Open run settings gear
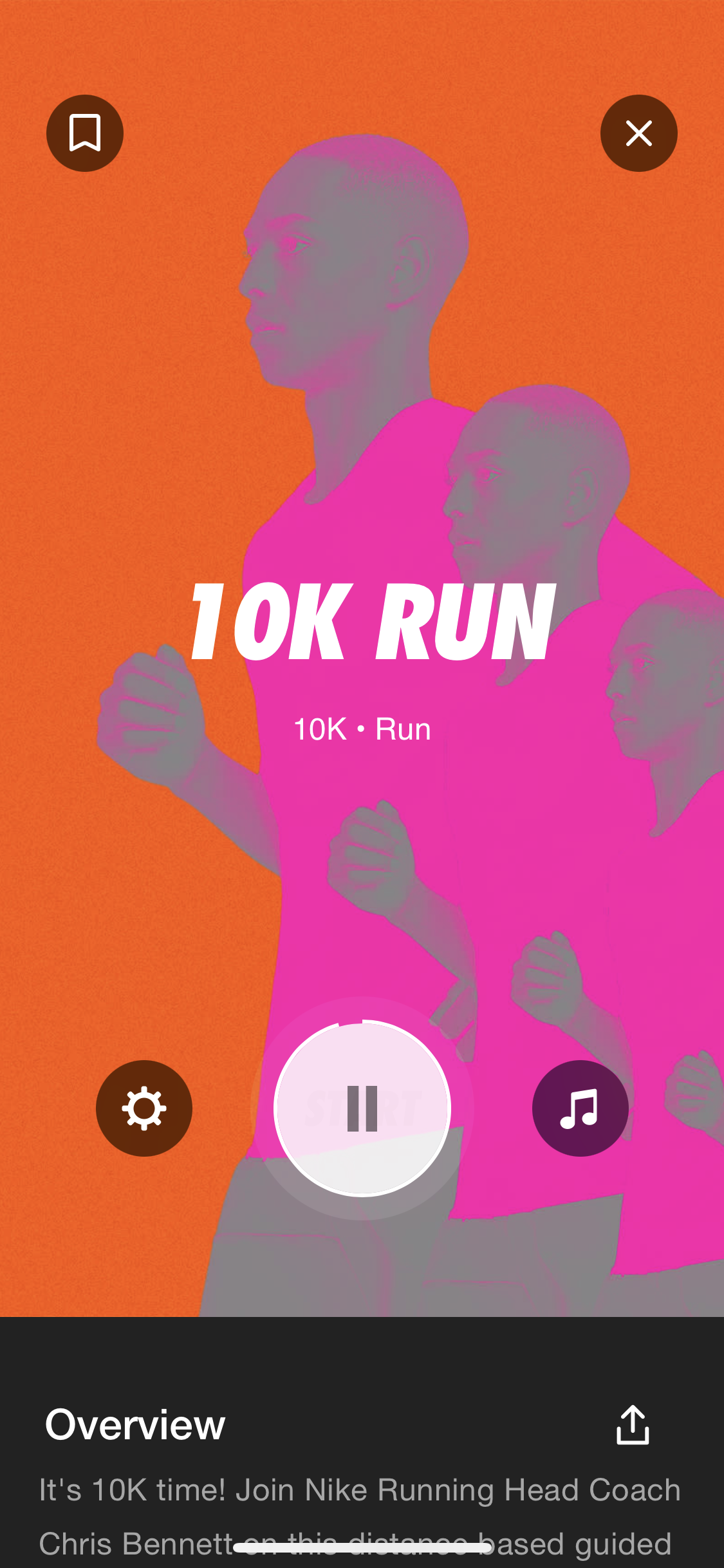The height and width of the screenshot is (1568, 724). click(144, 1108)
